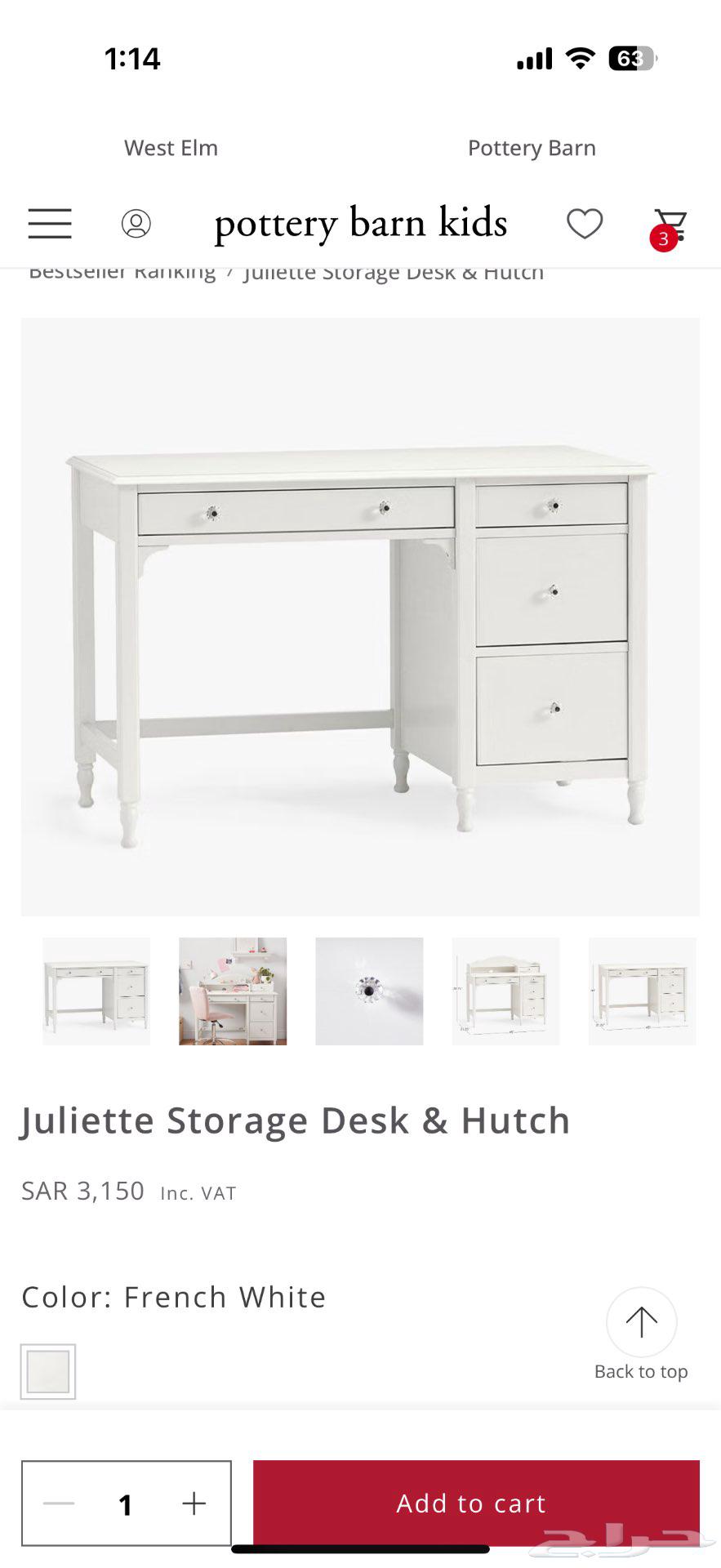Choose the French White color swatch

pos(48,1371)
